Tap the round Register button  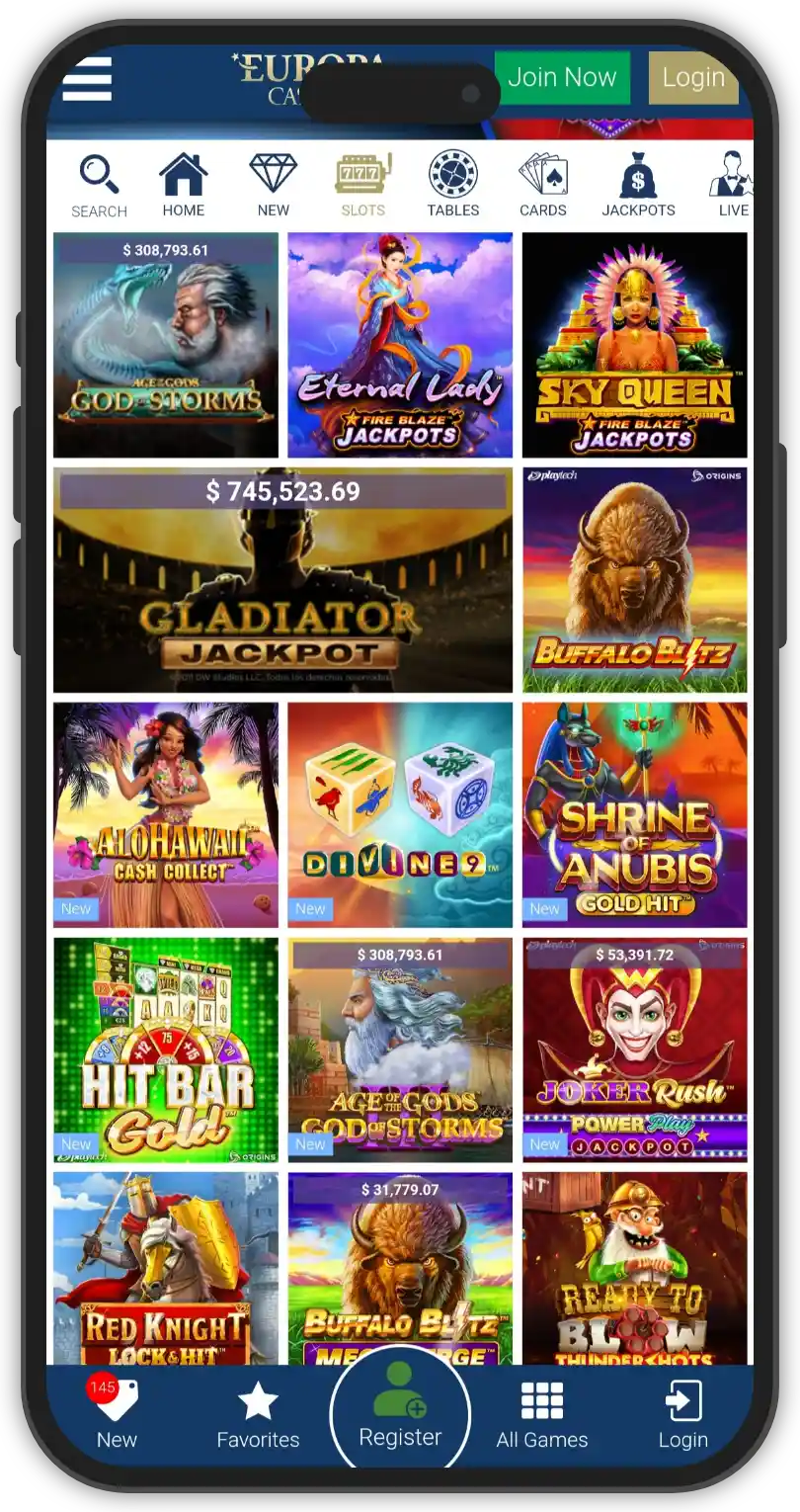(x=400, y=1413)
